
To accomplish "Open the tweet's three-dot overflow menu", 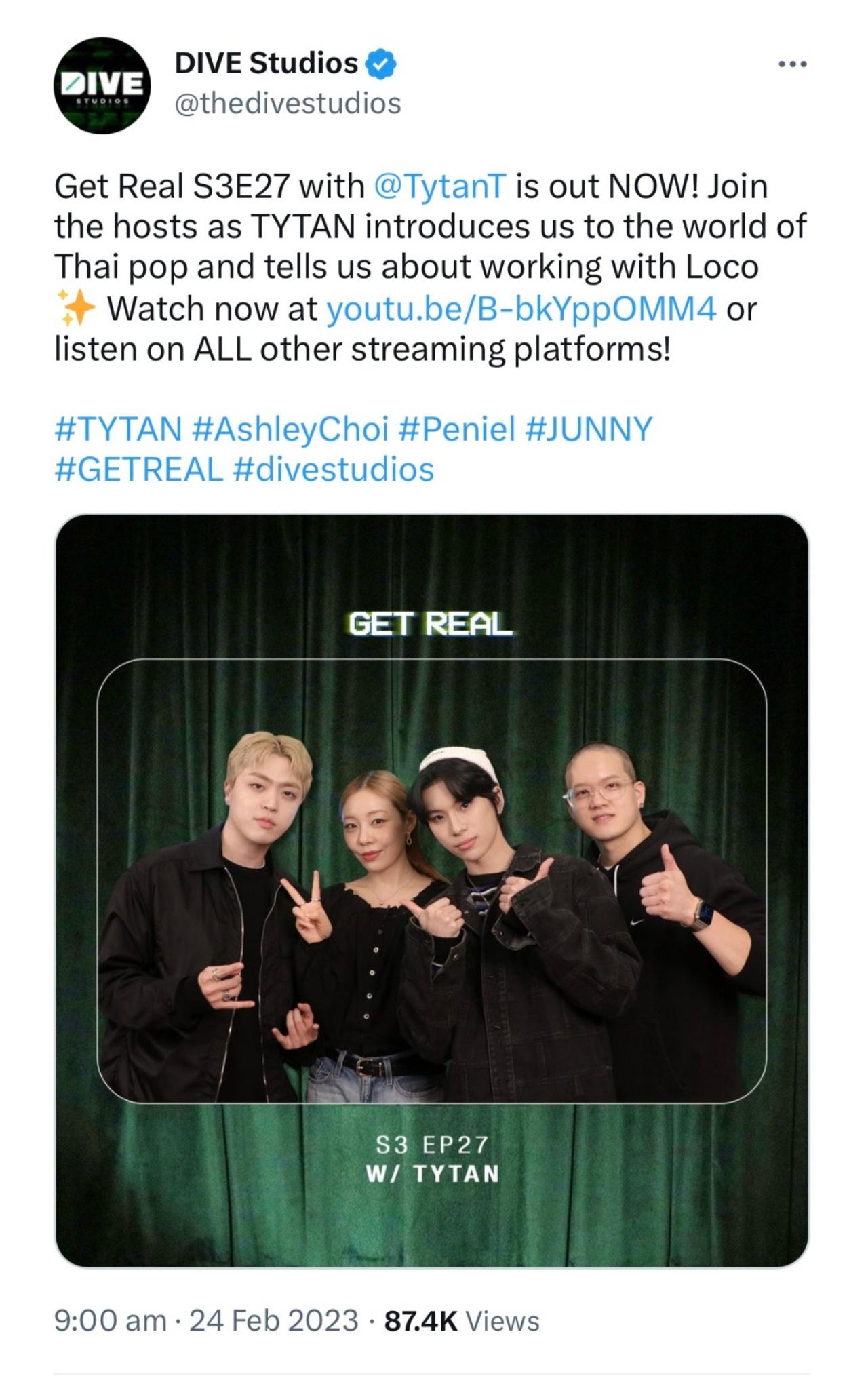I will 792,64.
